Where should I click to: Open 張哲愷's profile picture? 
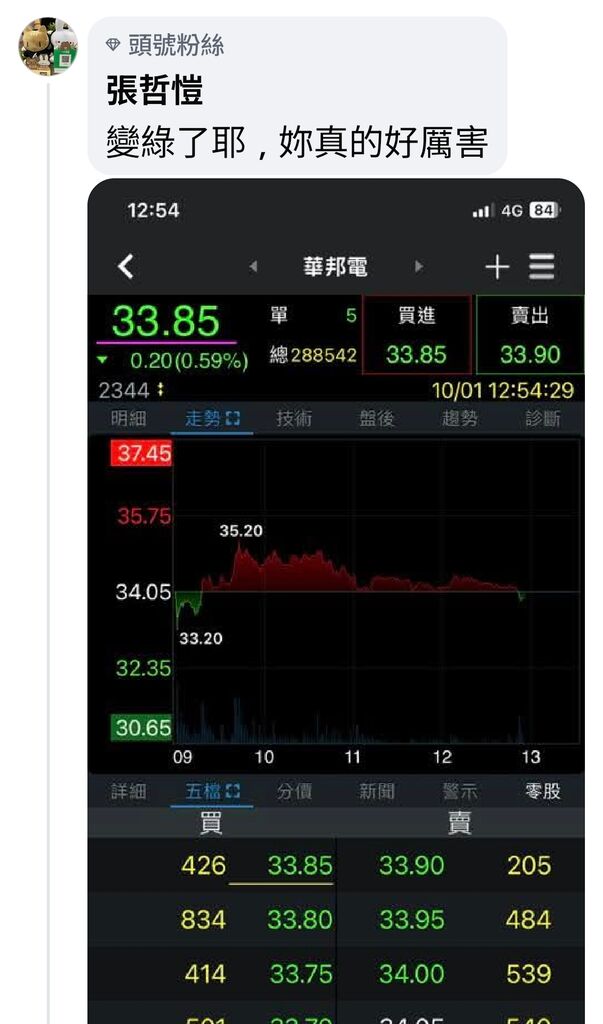48,46
